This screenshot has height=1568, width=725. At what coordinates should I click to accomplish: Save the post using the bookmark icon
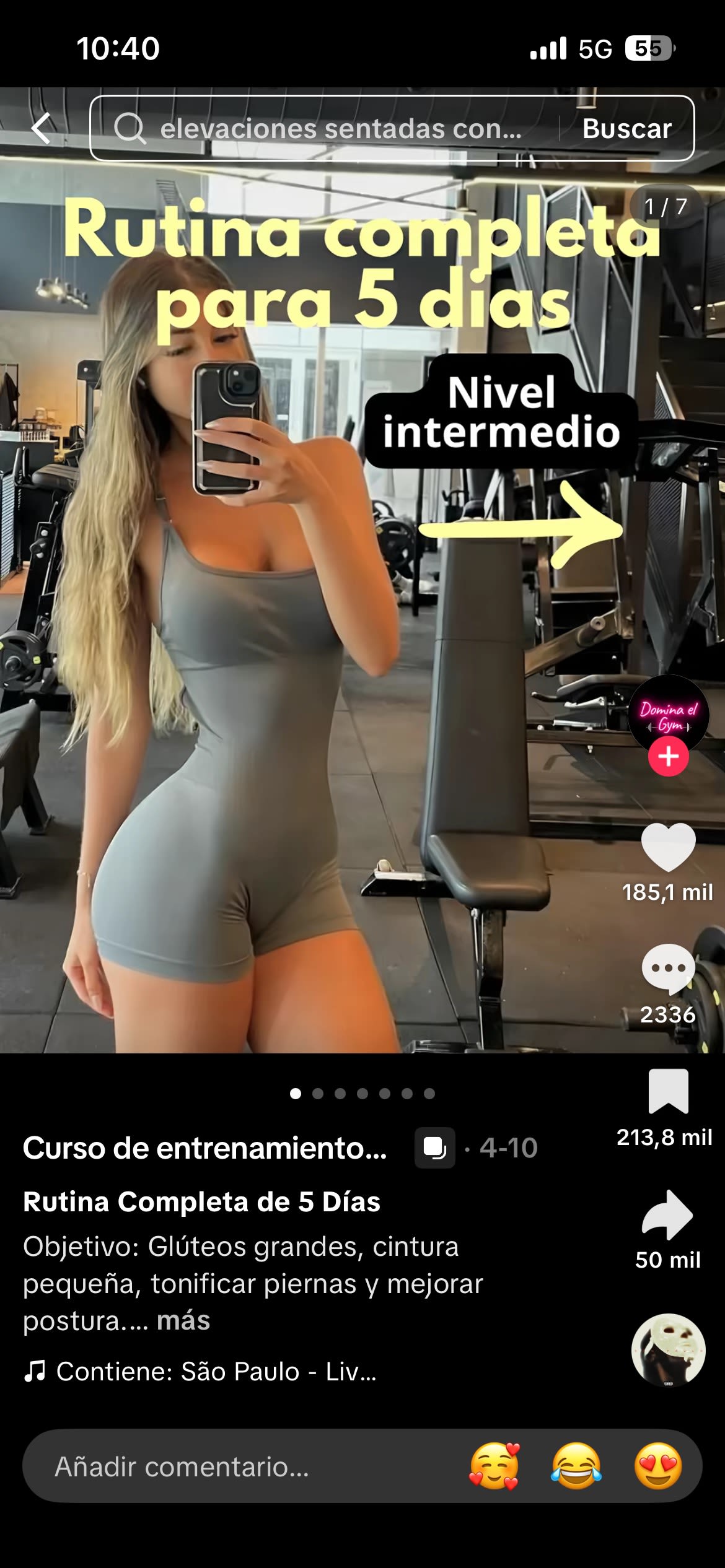(668, 1092)
